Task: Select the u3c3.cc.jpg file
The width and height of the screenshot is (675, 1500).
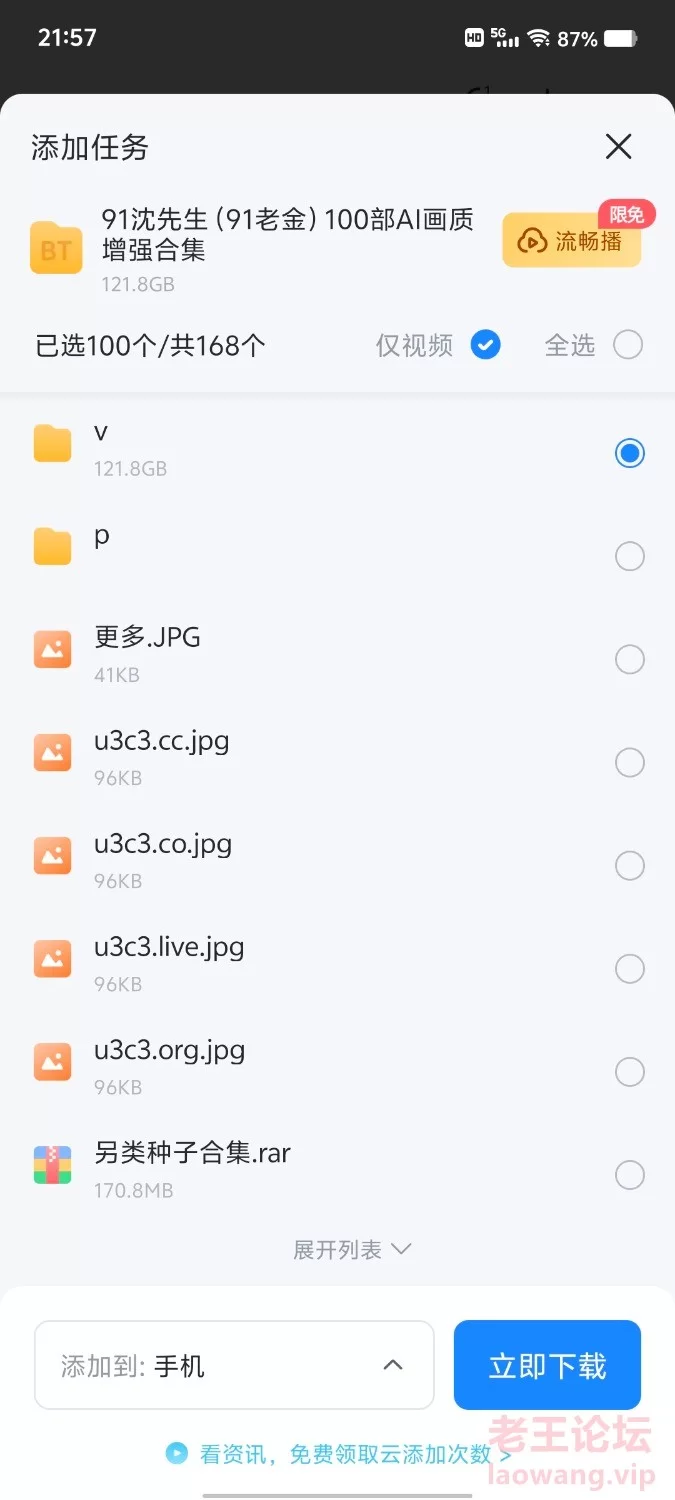Action: (630, 763)
